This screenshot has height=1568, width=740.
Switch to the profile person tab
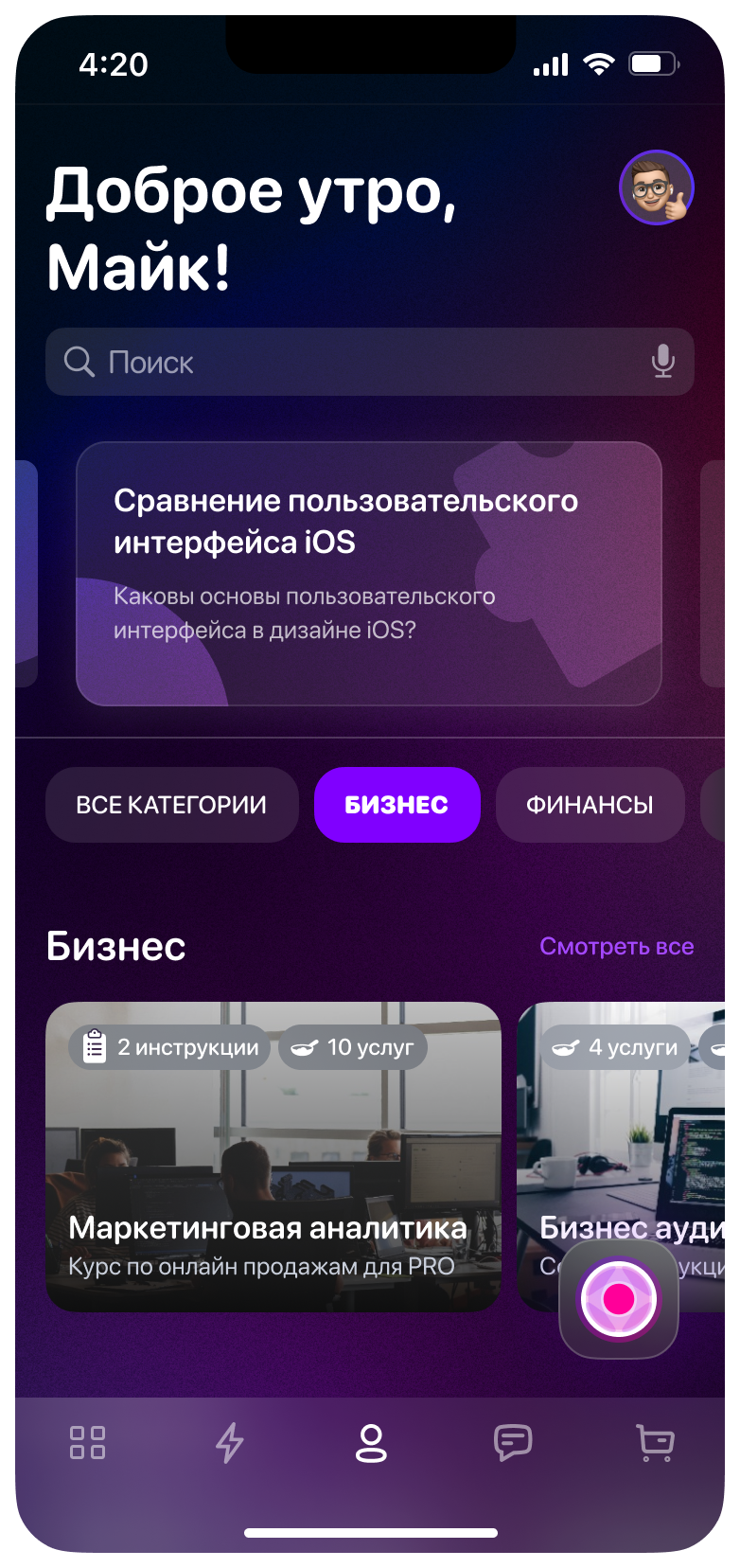371,1443
